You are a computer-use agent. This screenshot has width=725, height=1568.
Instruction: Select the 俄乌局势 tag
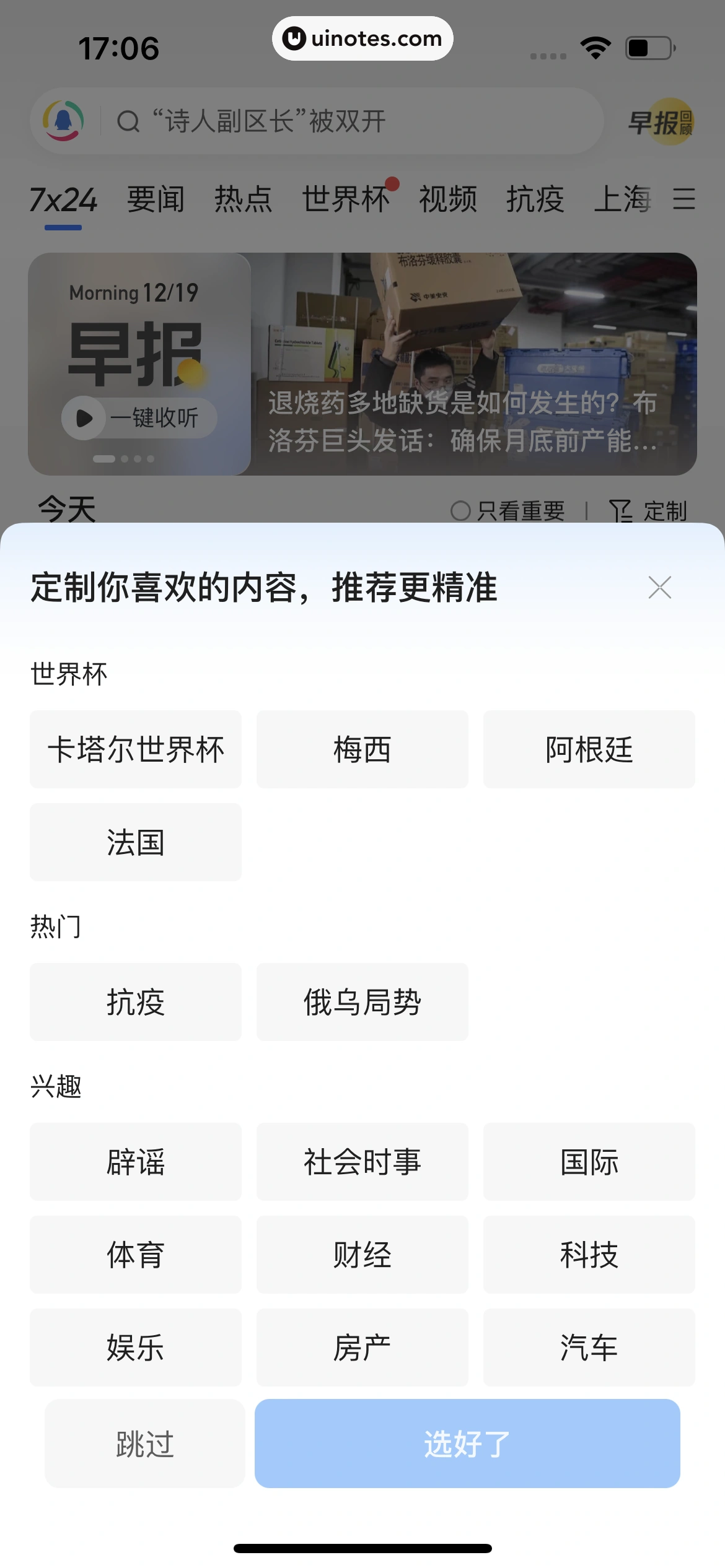pyautogui.click(x=362, y=1002)
